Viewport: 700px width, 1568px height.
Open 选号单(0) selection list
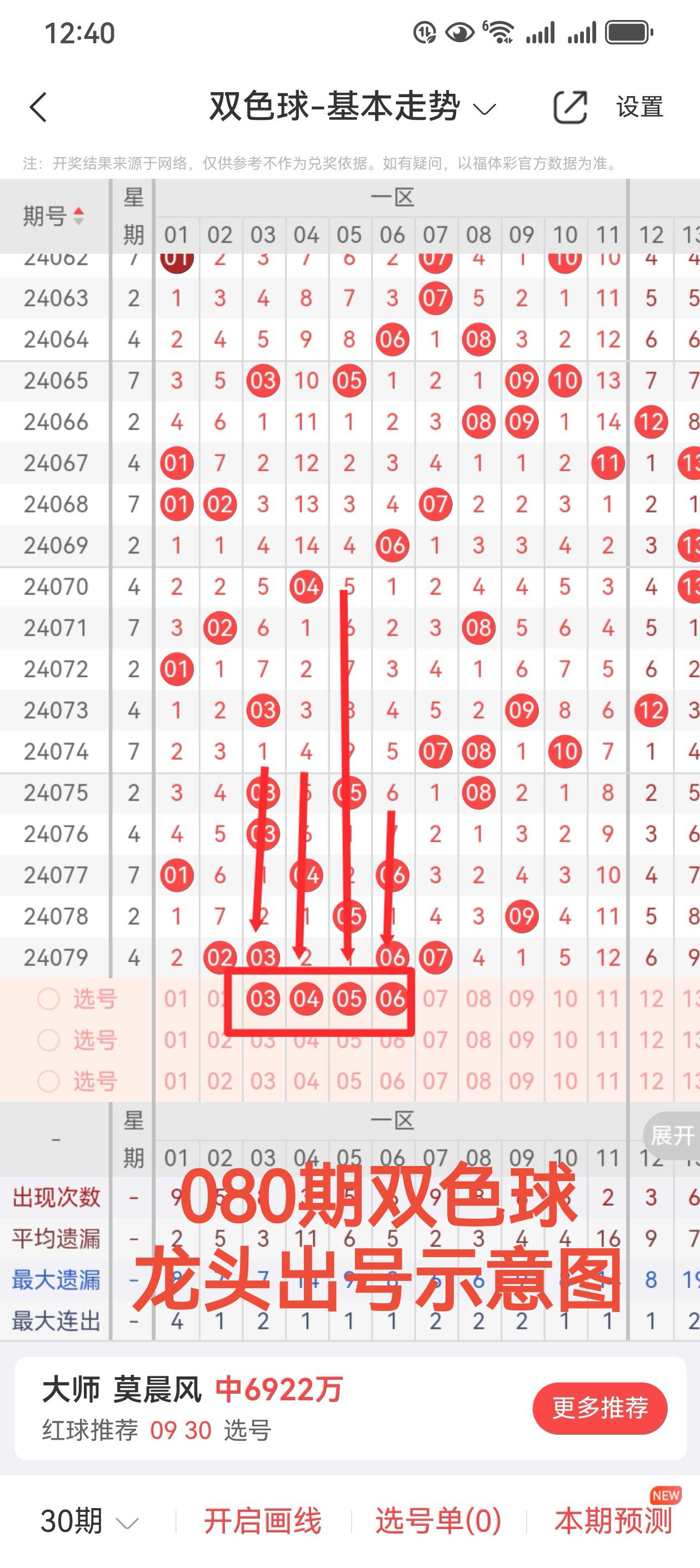coord(438,1521)
